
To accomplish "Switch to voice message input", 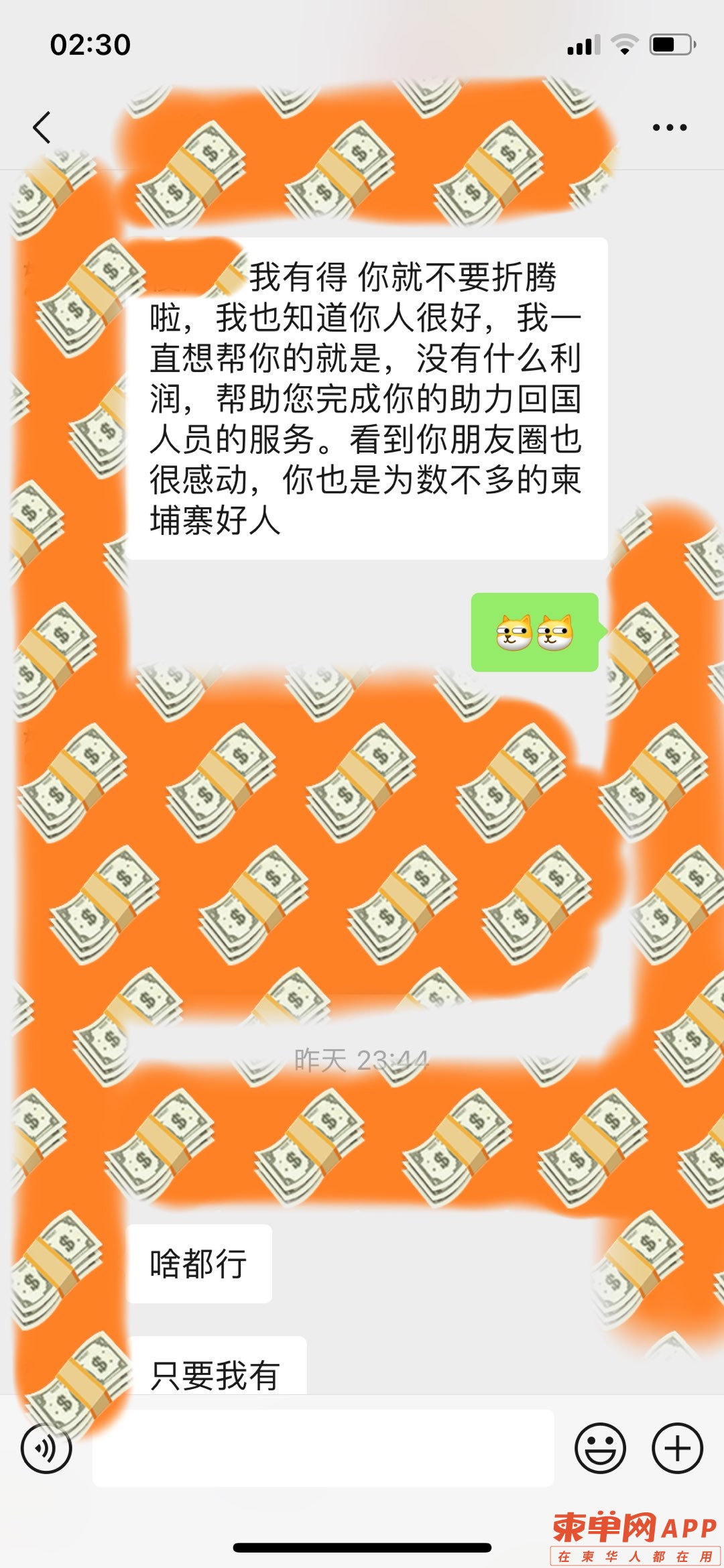I will [46, 1448].
